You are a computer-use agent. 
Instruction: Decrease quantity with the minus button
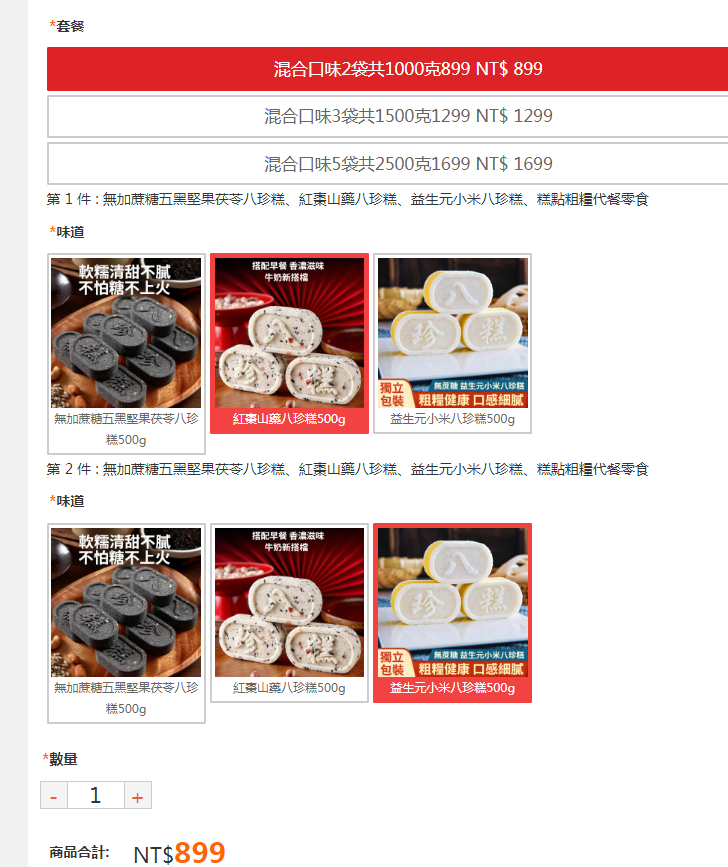tap(54, 796)
